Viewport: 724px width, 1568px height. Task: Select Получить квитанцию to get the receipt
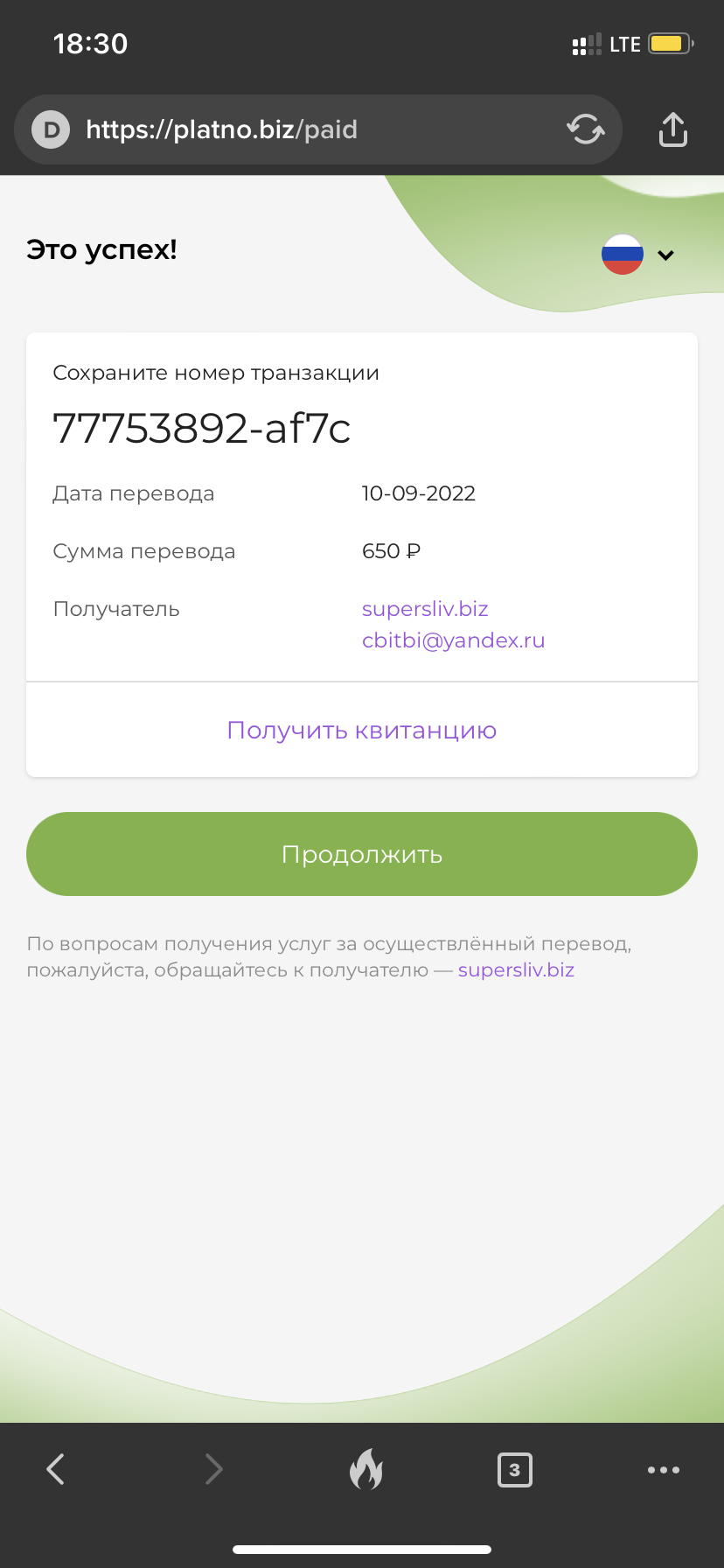(362, 731)
